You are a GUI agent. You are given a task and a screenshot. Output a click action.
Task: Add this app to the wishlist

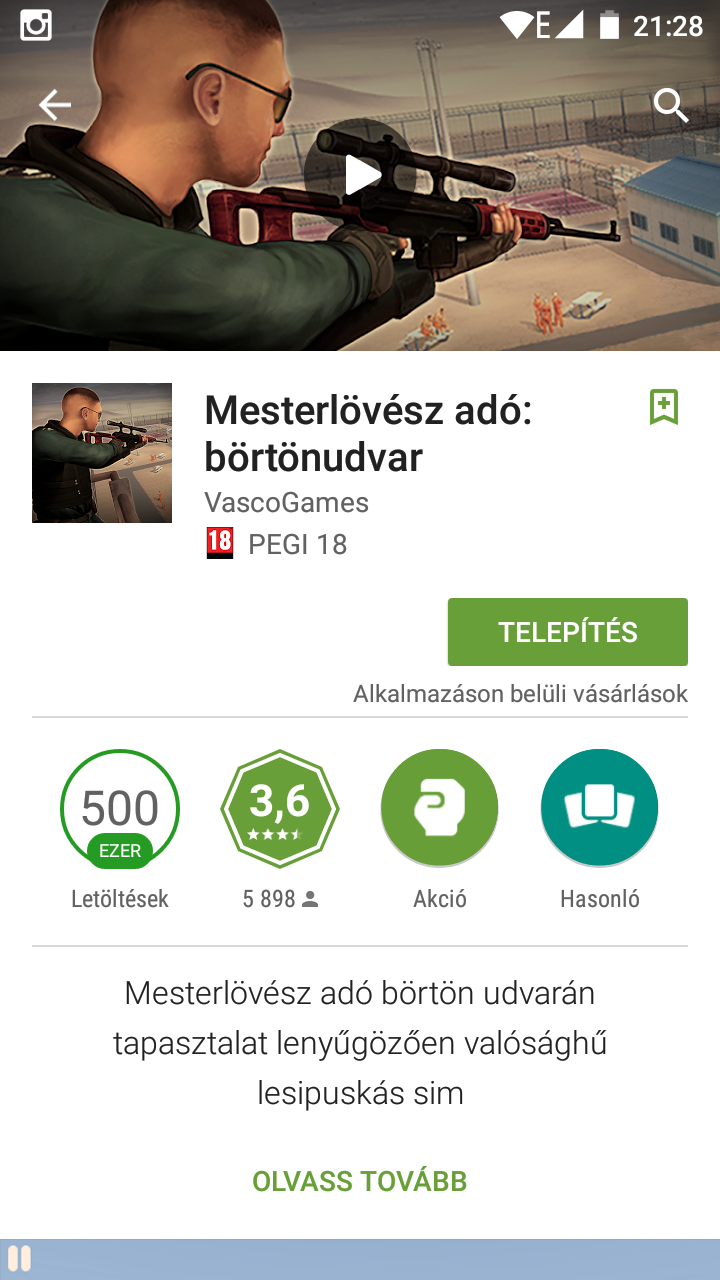point(664,407)
